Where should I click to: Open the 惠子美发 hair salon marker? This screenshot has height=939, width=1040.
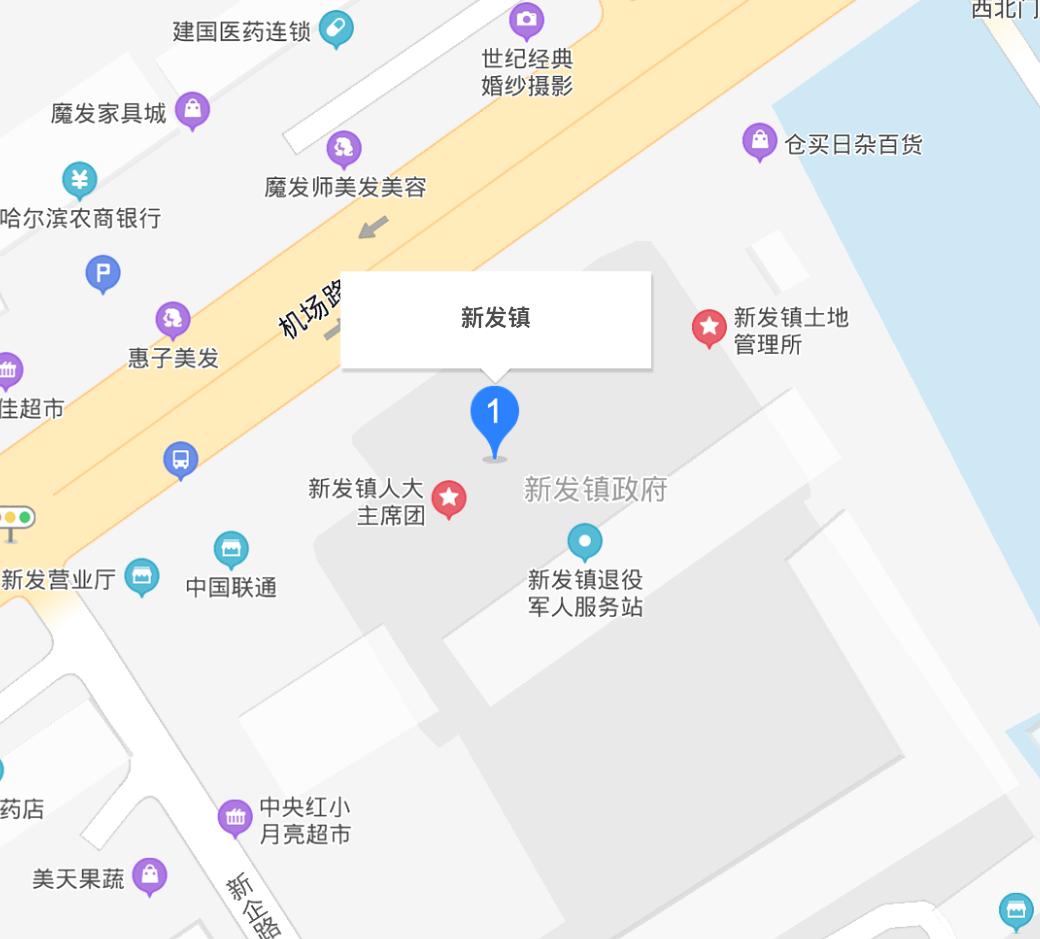[x=173, y=321]
